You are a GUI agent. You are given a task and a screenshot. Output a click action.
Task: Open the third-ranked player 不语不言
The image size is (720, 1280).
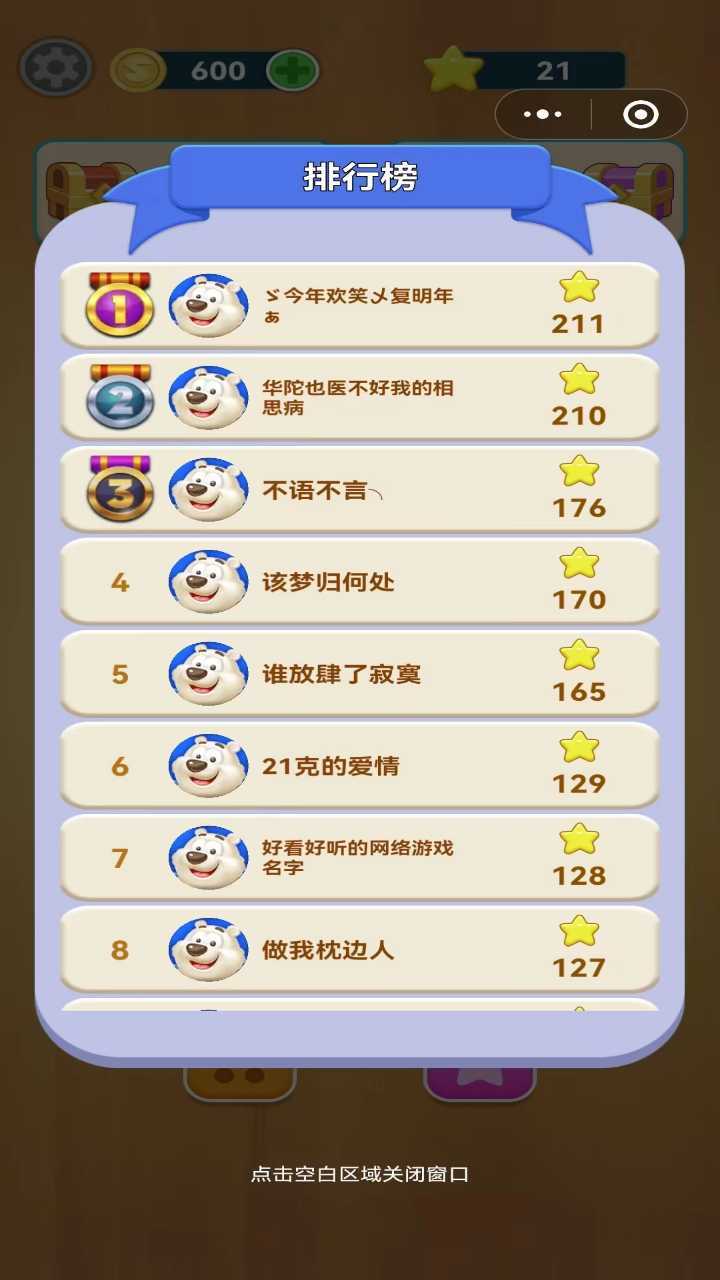pyautogui.click(x=360, y=489)
